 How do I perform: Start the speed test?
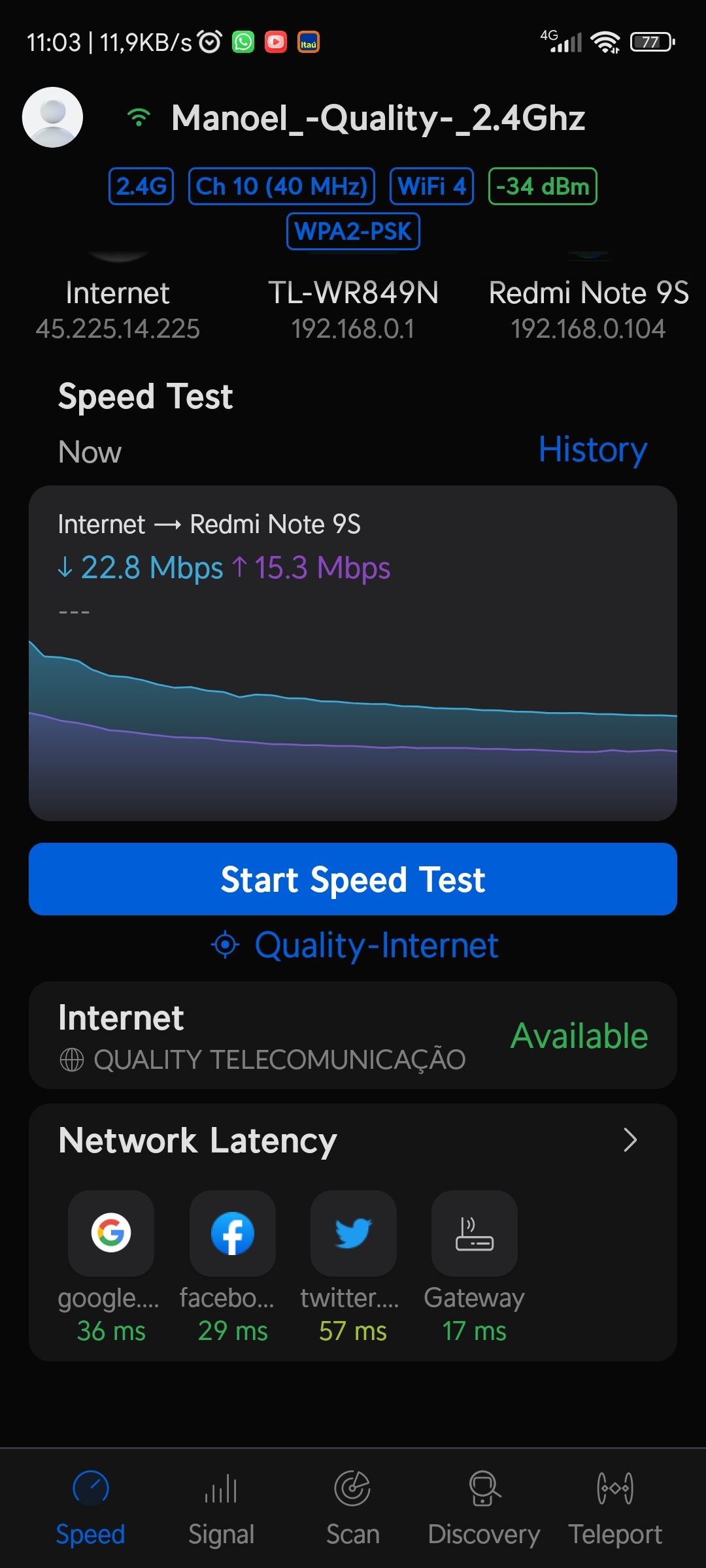tap(353, 879)
